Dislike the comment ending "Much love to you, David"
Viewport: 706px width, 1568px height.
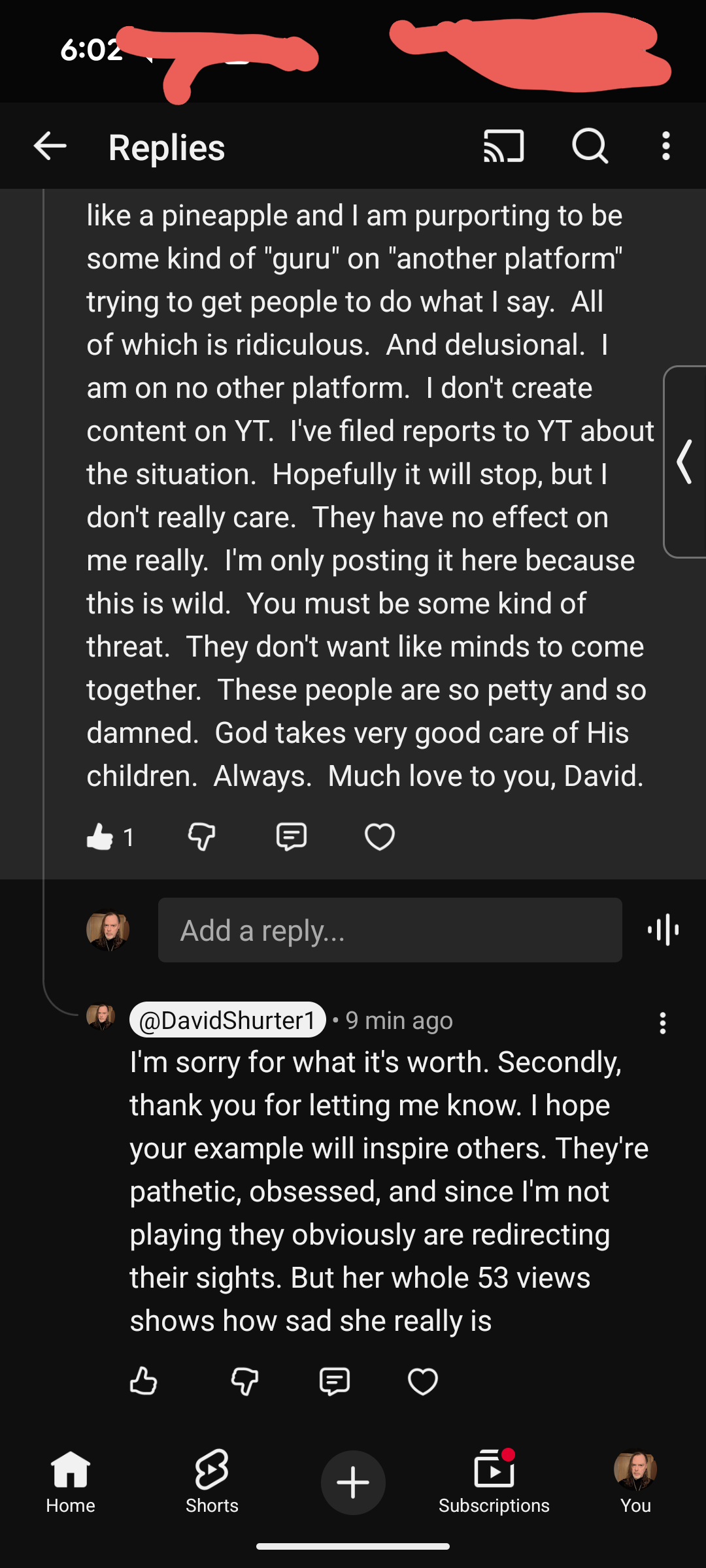pos(201,837)
